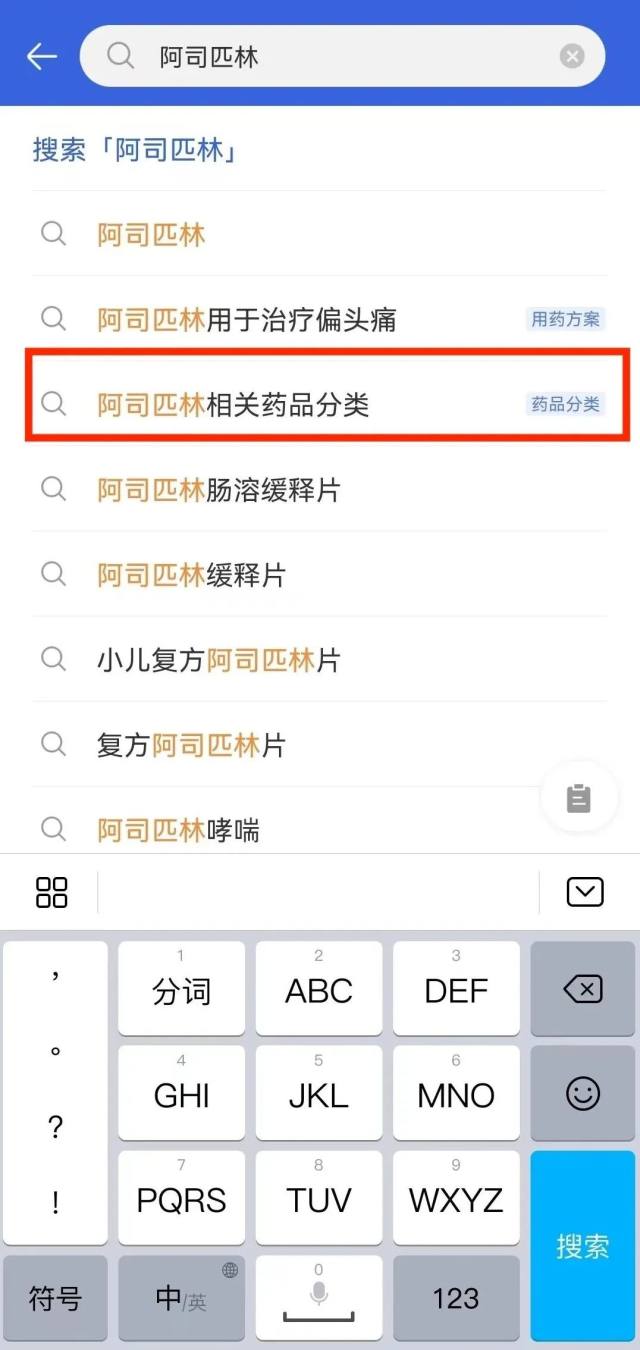Switch keyboard to 123 number mode
The width and height of the screenshot is (640, 1350).
pyautogui.click(x=456, y=1298)
